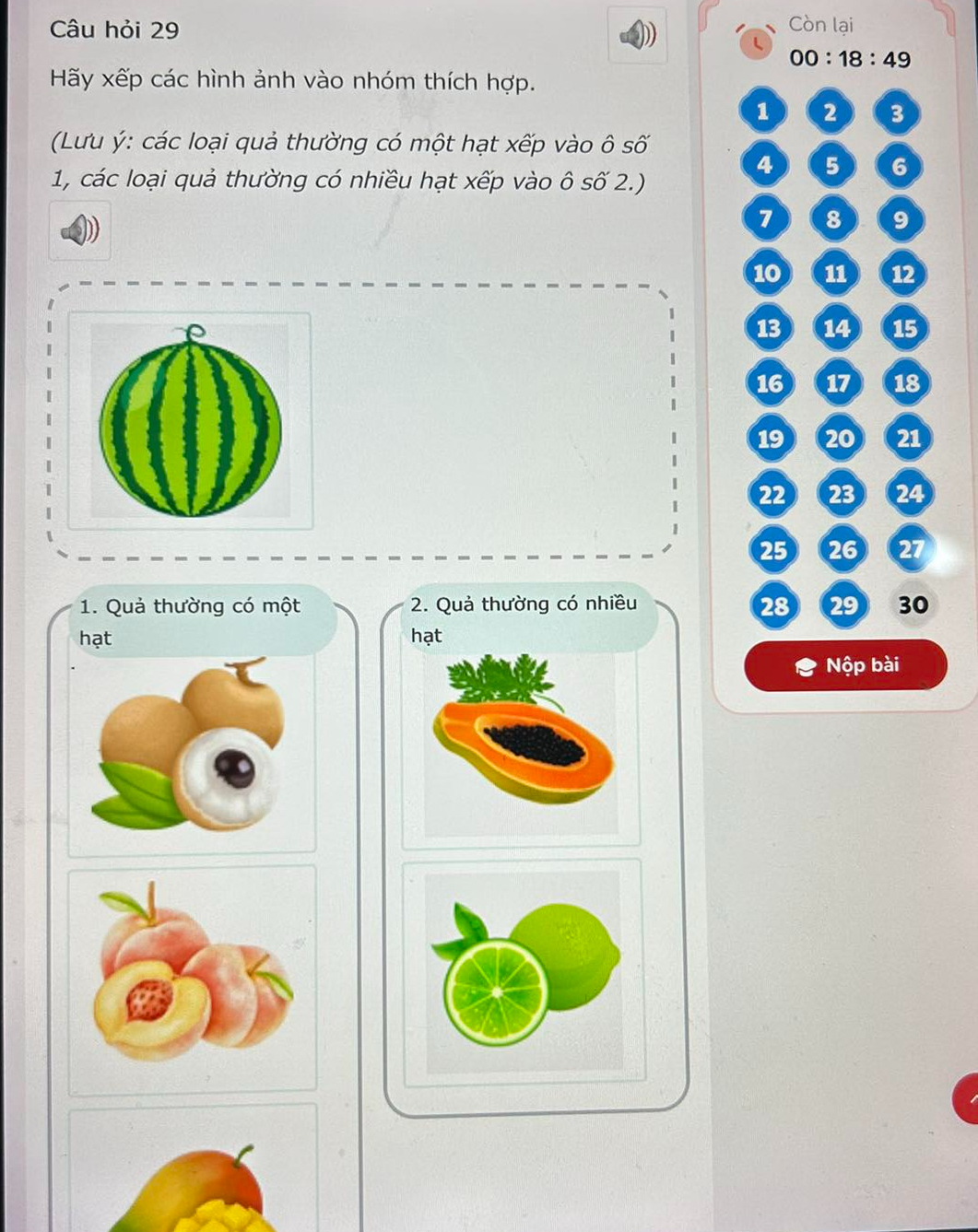
Task: Go to question 5
Action: point(831,166)
